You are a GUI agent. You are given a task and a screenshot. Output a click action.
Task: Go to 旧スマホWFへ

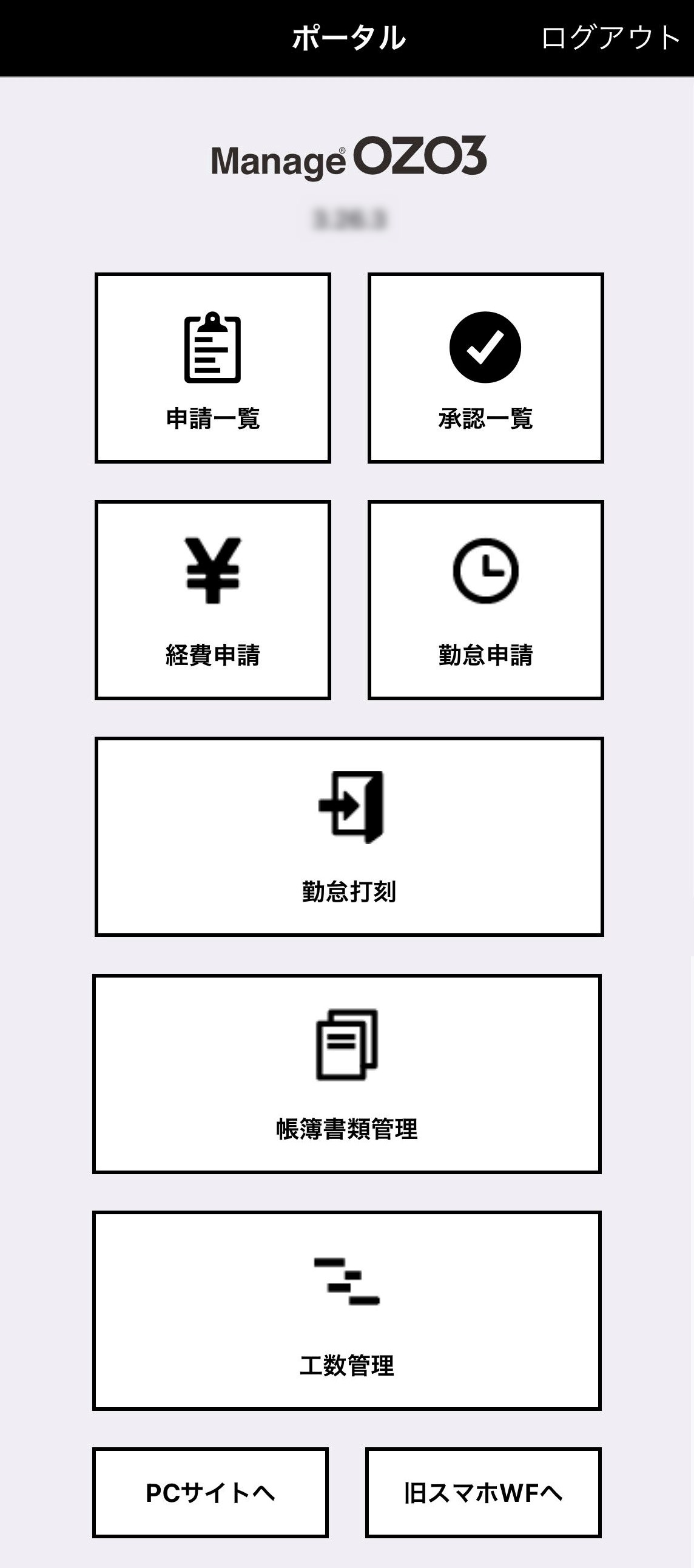(483, 1493)
